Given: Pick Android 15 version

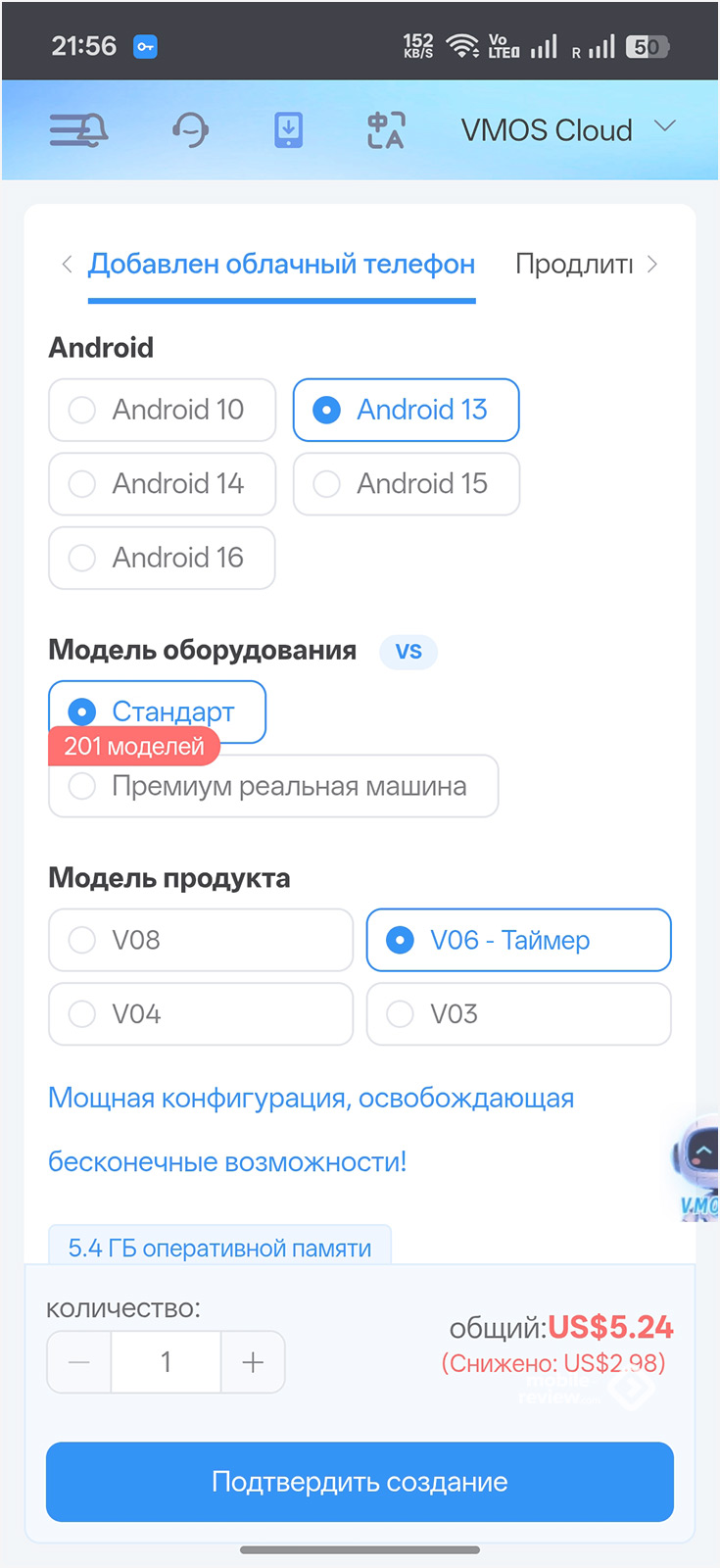Looking at the screenshot, I should (x=406, y=484).
